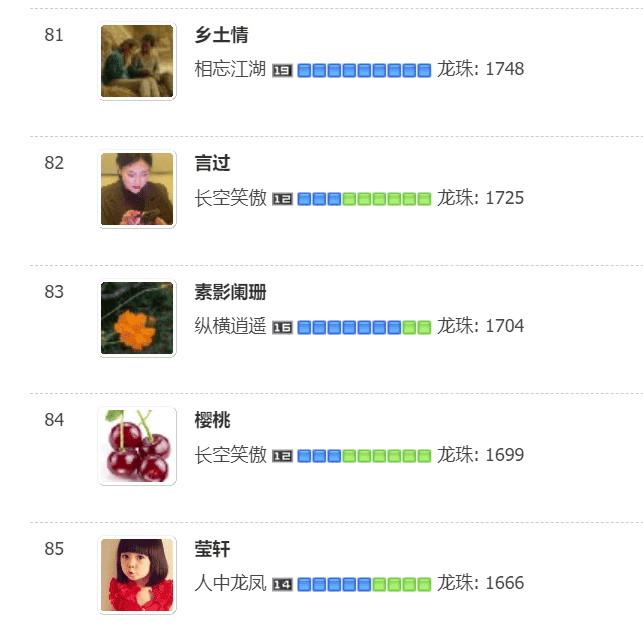Open user name 乡土情
The height and width of the screenshot is (643, 643).
(x=221, y=36)
